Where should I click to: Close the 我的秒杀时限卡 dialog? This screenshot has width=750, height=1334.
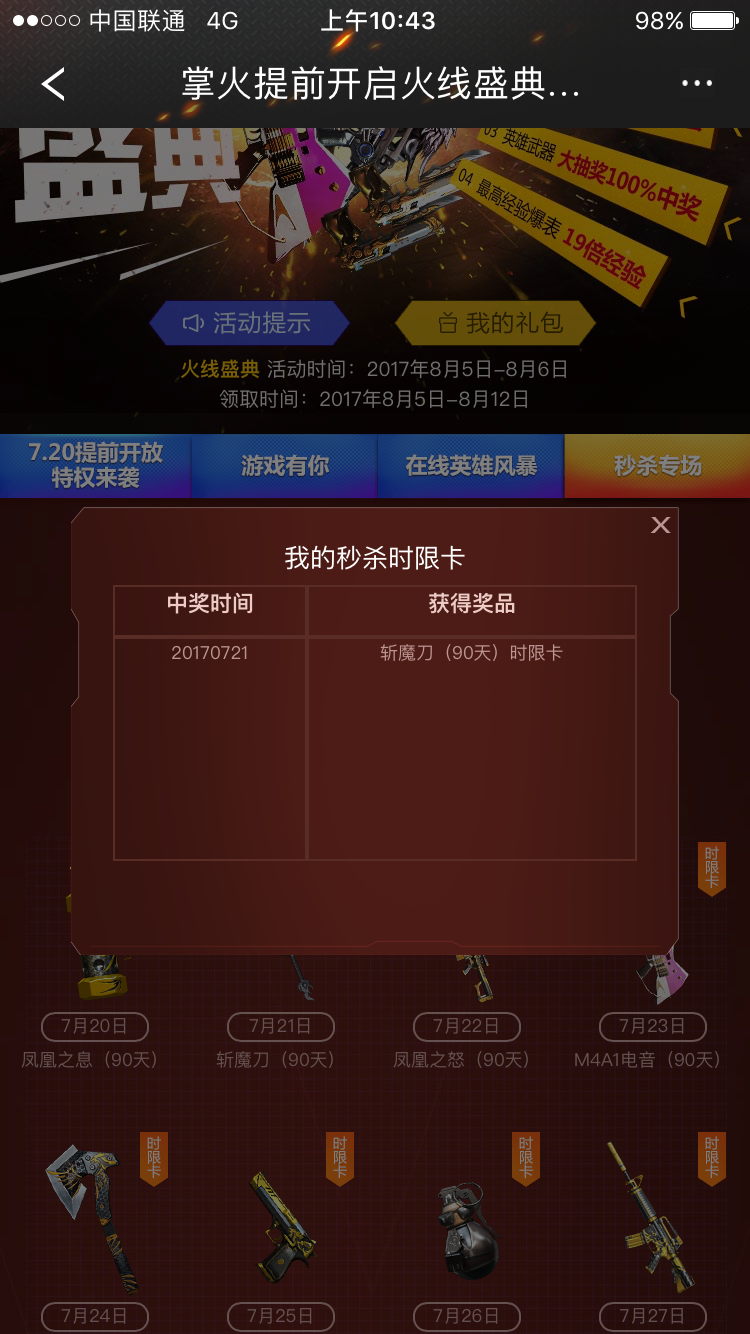(660, 525)
